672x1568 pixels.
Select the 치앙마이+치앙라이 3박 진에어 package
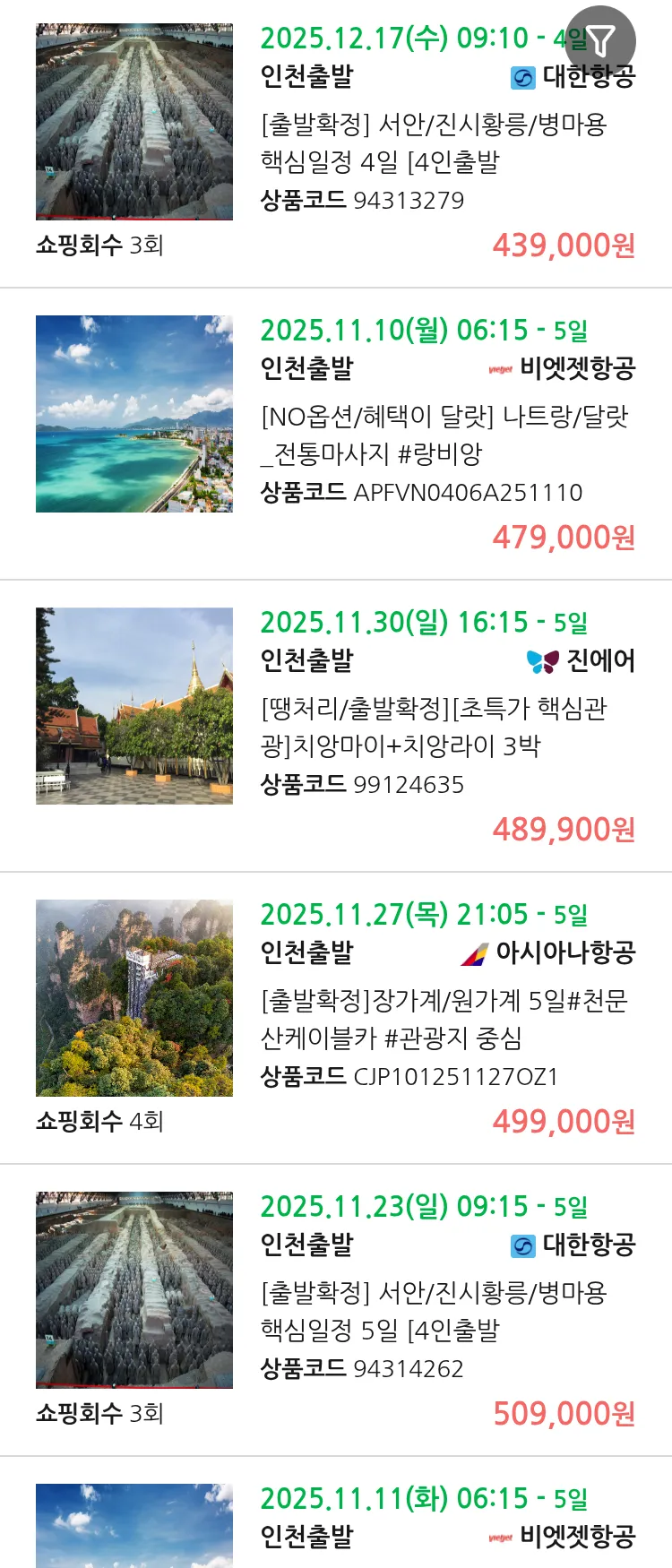[x=434, y=728]
